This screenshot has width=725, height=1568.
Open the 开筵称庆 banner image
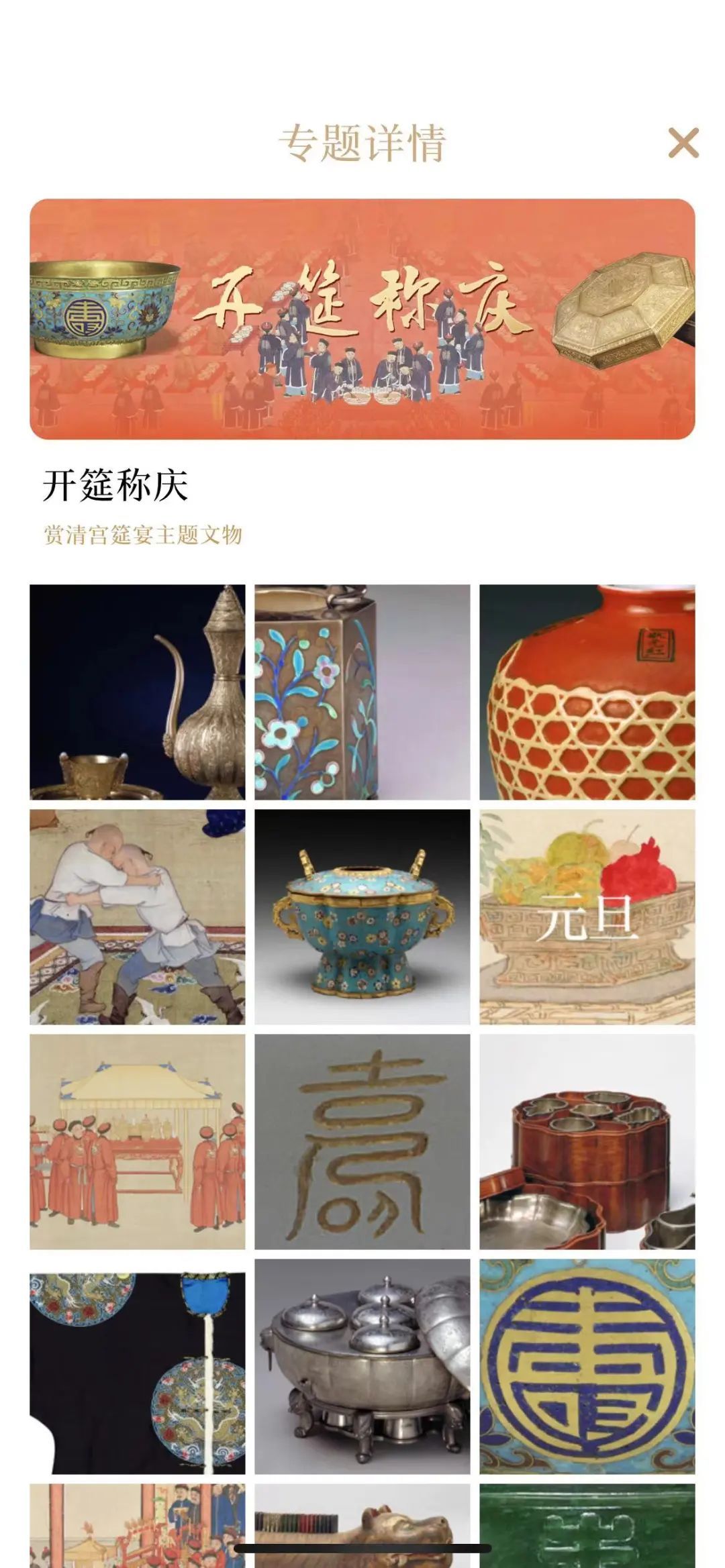(362, 319)
